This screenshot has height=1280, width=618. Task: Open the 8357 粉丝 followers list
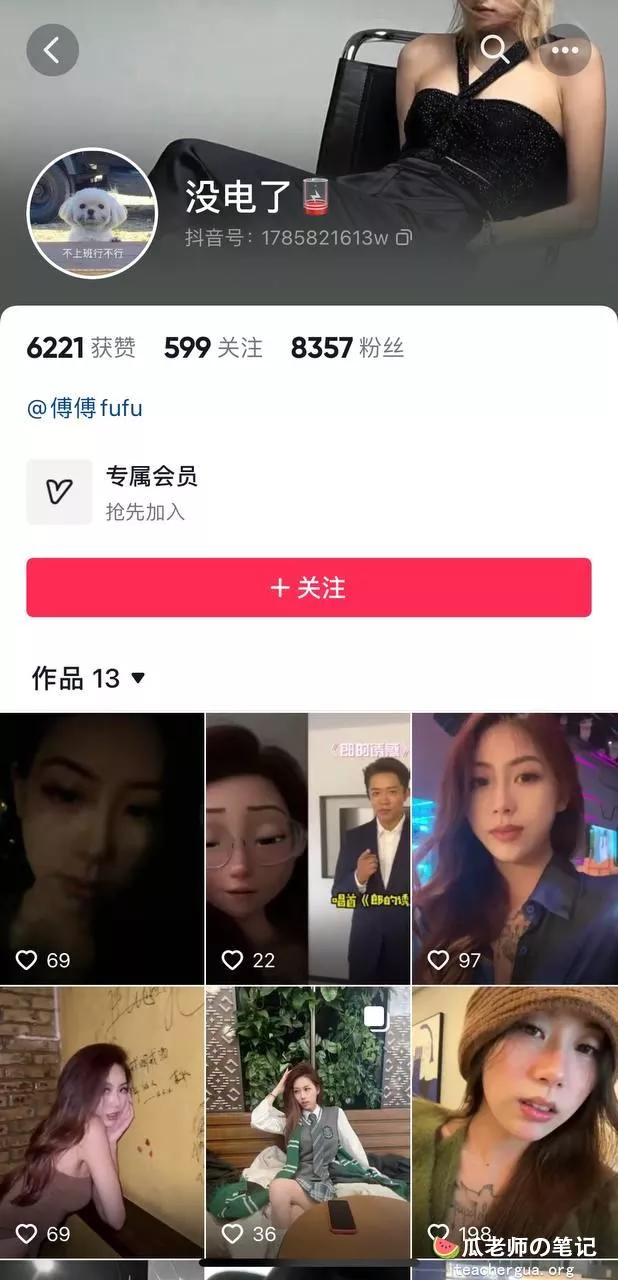pos(347,348)
